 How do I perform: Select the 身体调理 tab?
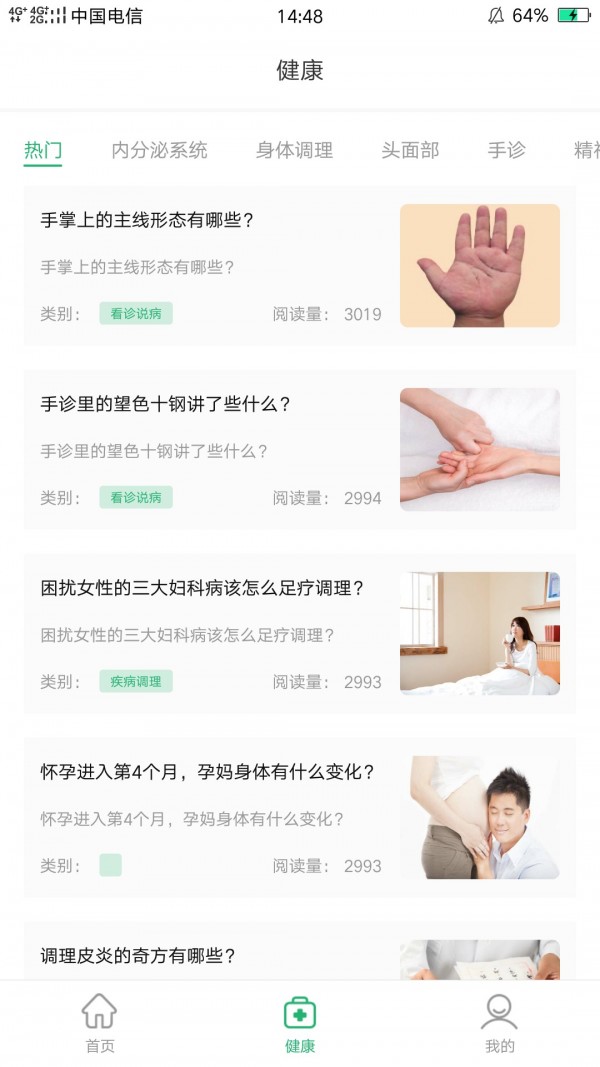click(294, 151)
